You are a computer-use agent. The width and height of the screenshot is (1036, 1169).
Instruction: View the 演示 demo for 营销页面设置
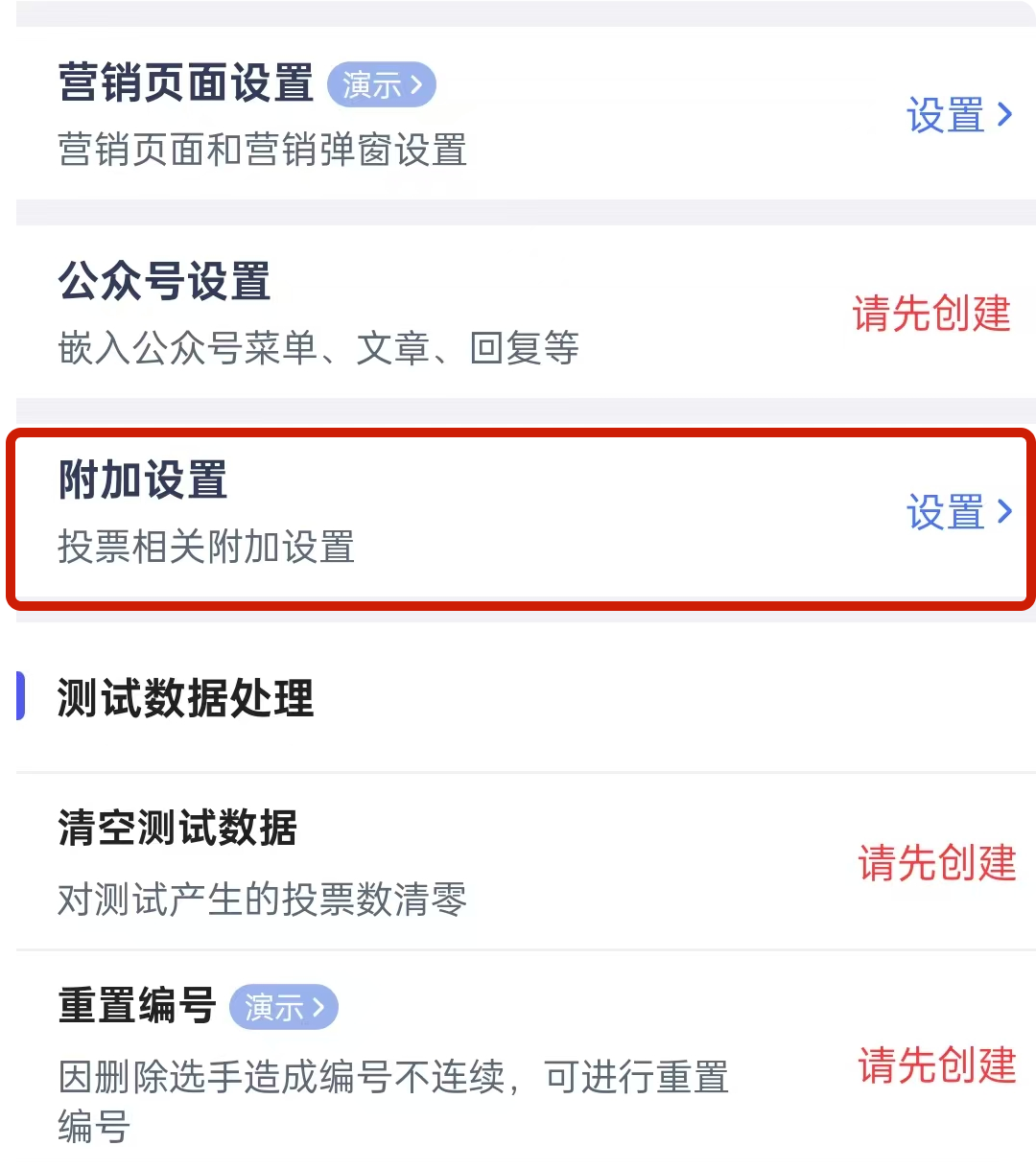381,85
